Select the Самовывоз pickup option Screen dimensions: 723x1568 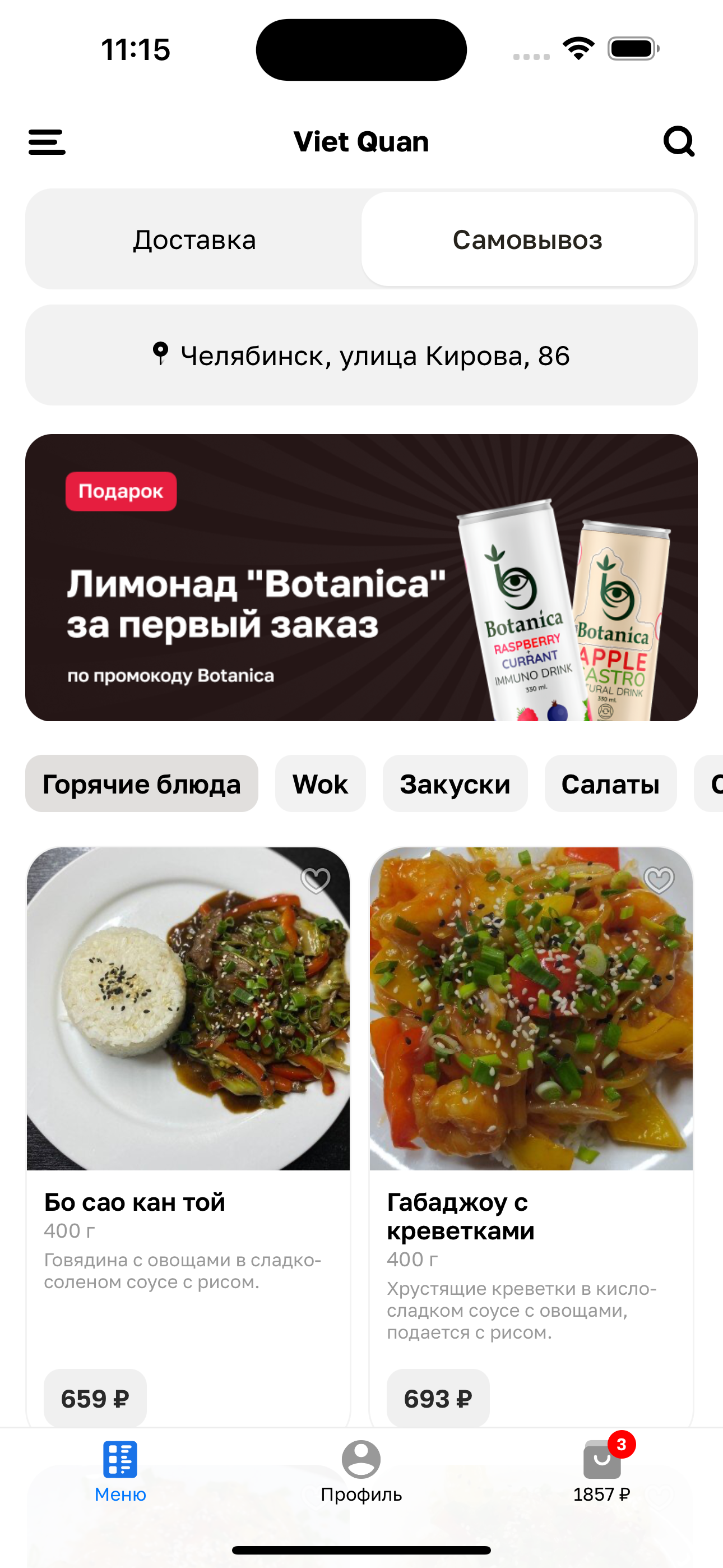[x=527, y=239]
